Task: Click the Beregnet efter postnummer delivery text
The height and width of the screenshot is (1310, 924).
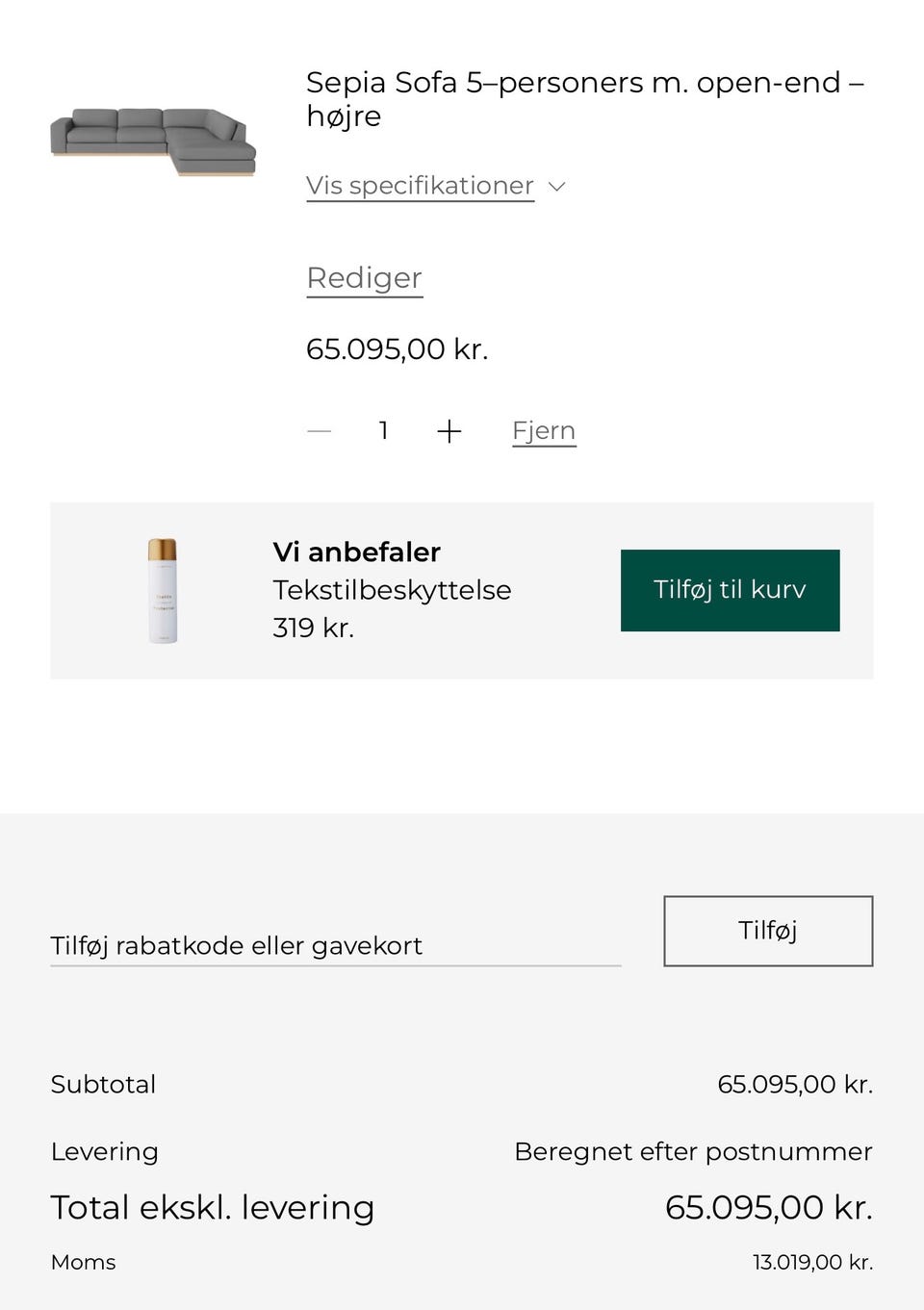Action: point(693,1151)
